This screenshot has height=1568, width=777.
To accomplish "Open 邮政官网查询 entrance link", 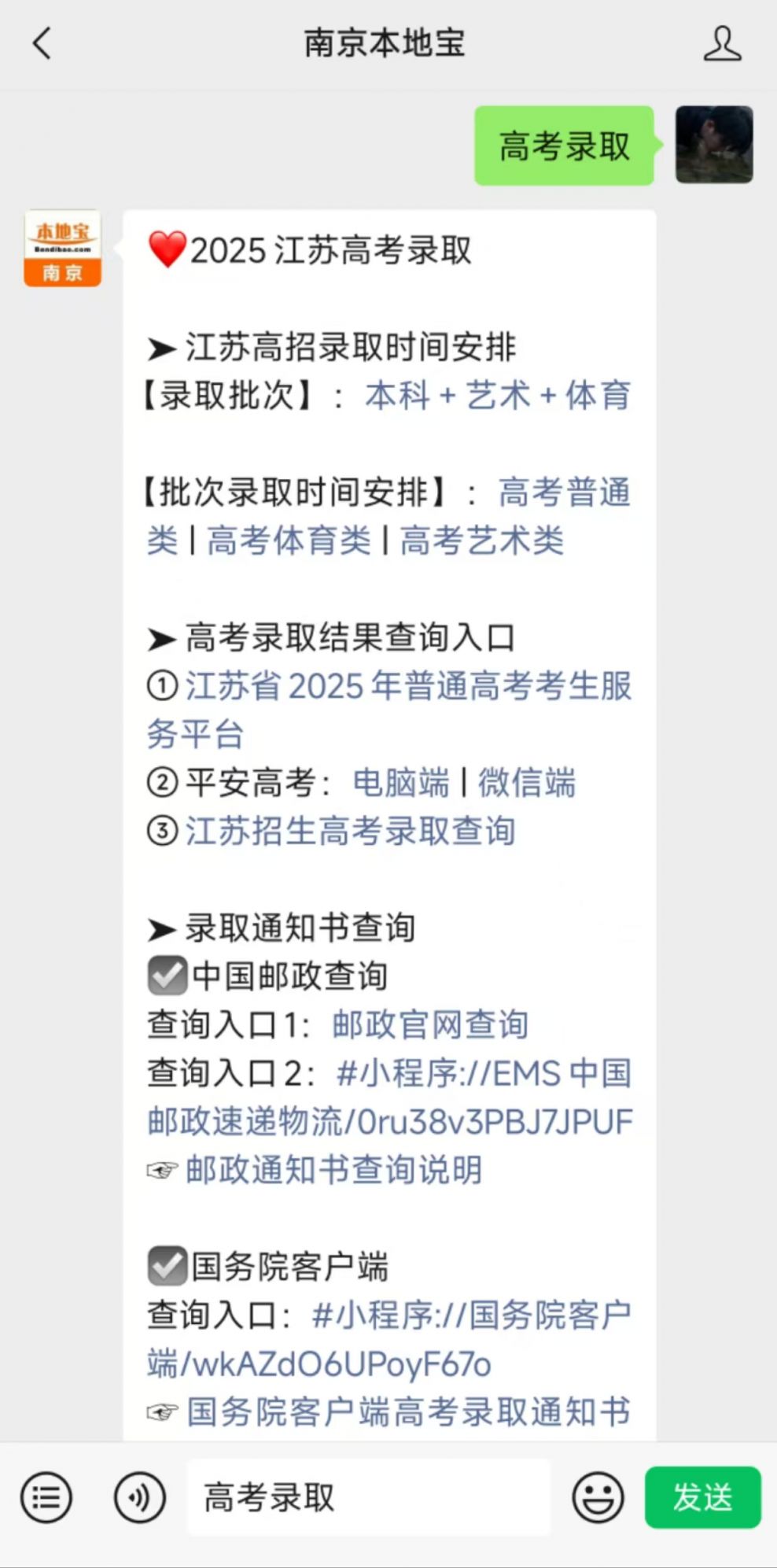I will tap(429, 1024).
